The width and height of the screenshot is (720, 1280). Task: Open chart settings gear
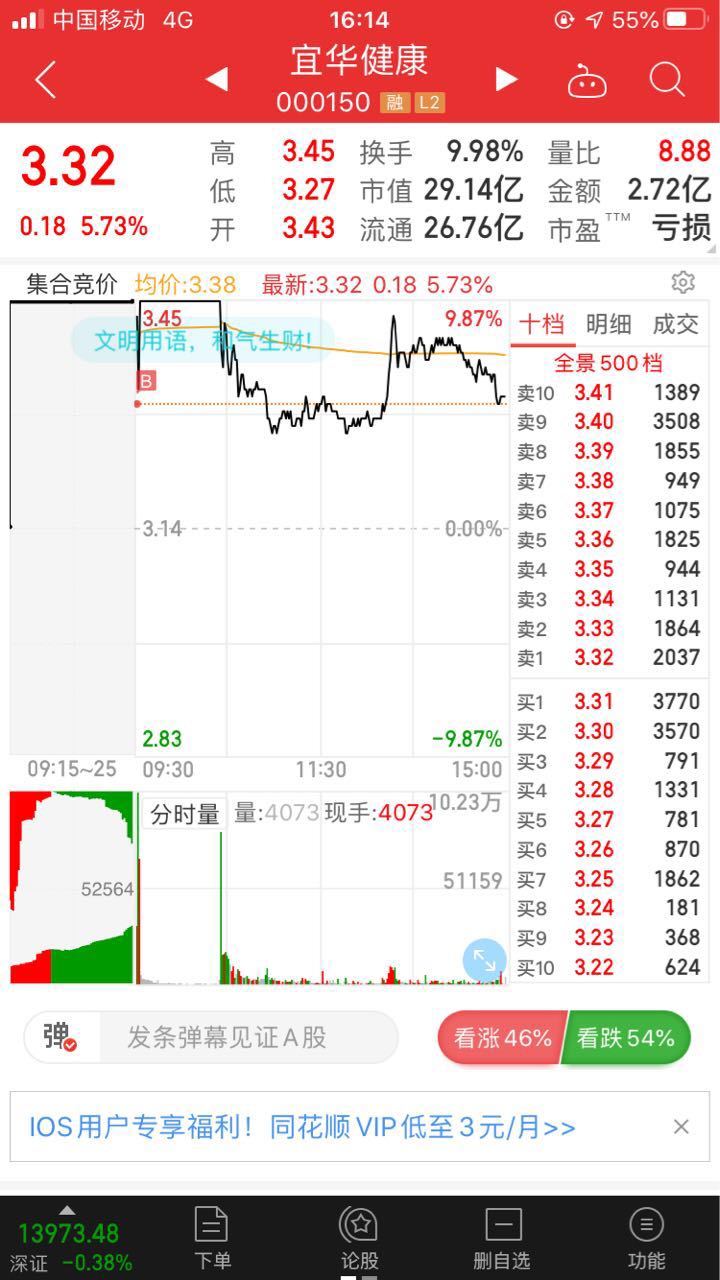(683, 283)
